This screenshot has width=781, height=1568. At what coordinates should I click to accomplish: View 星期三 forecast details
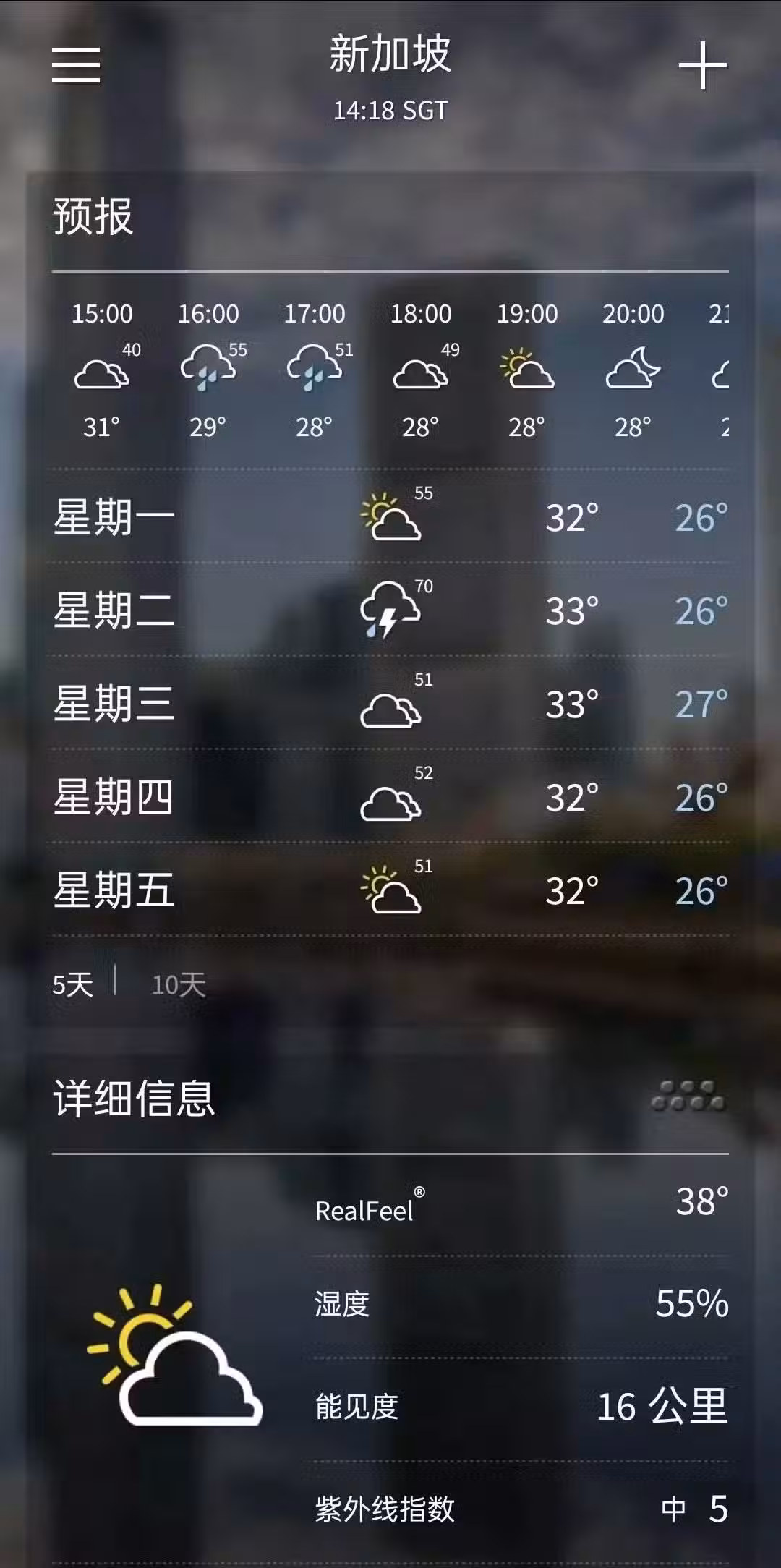click(x=390, y=704)
